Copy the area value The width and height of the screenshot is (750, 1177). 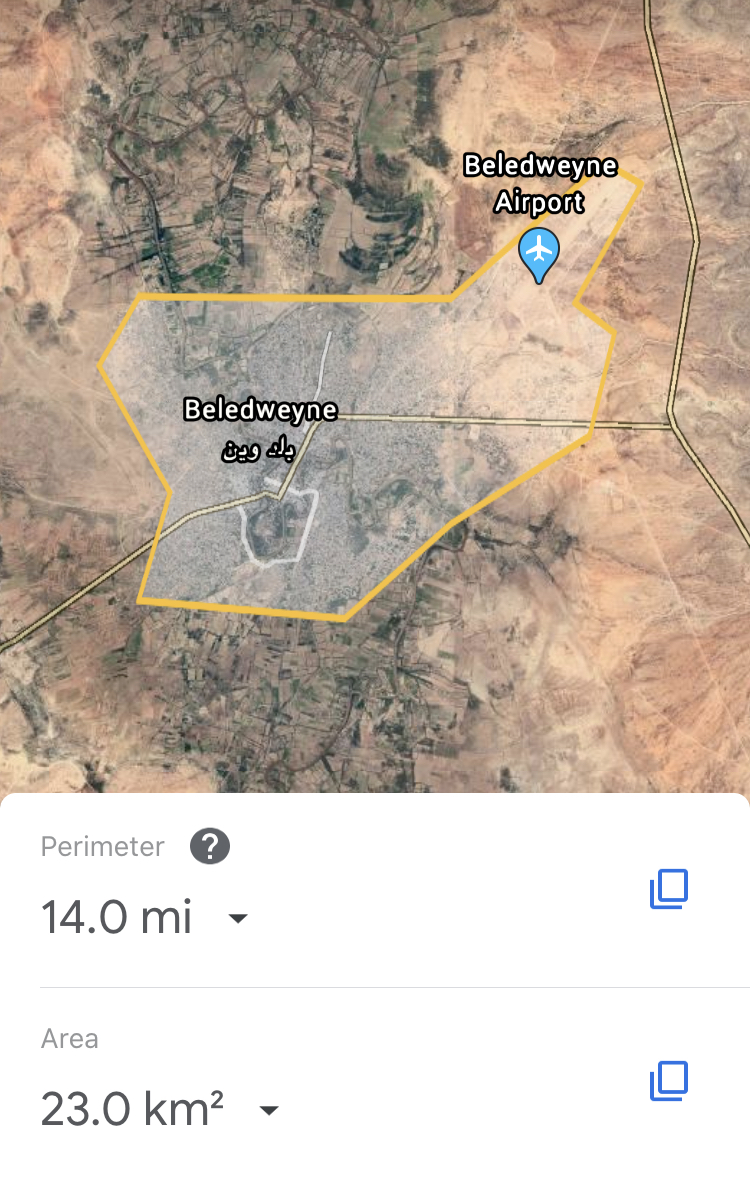point(669,1081)
